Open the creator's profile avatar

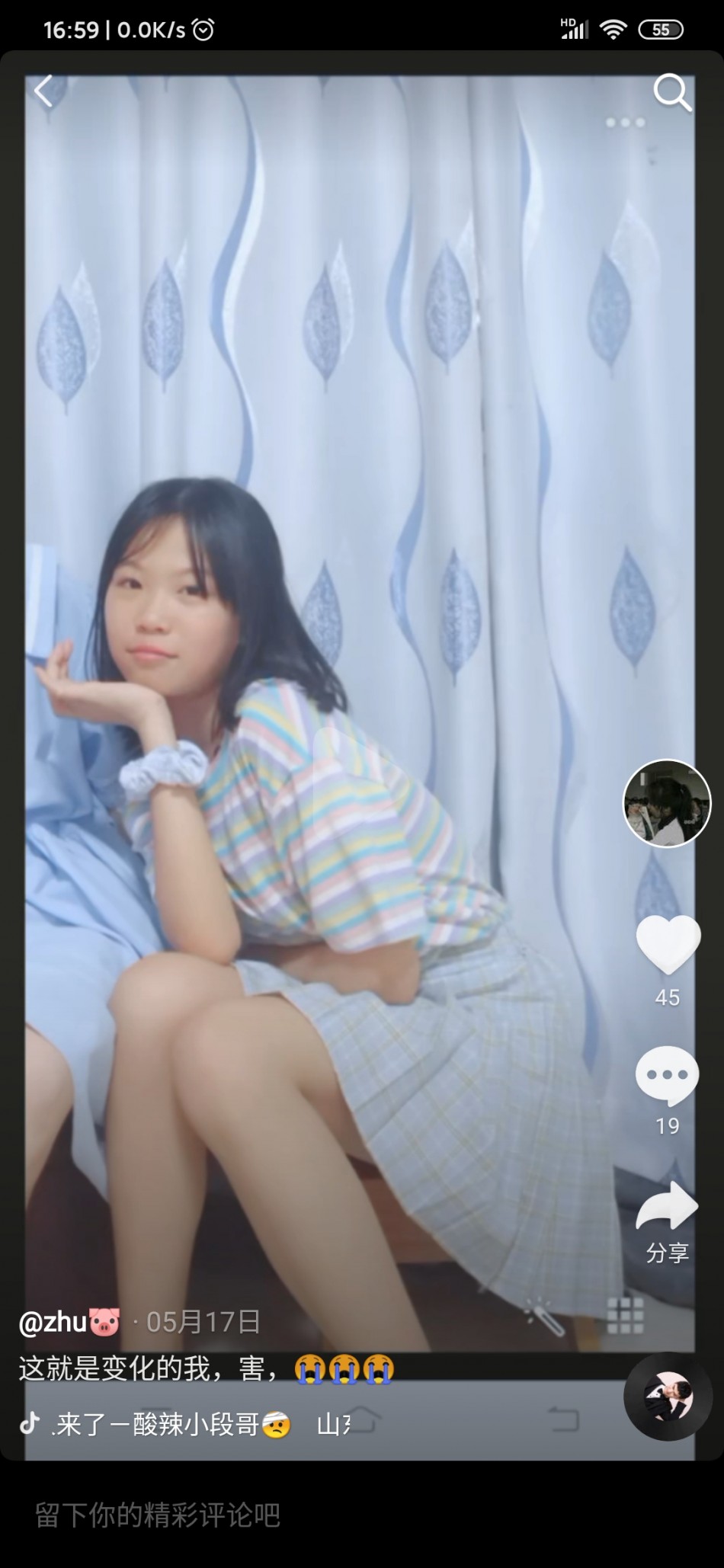click(x=667, y=803)
